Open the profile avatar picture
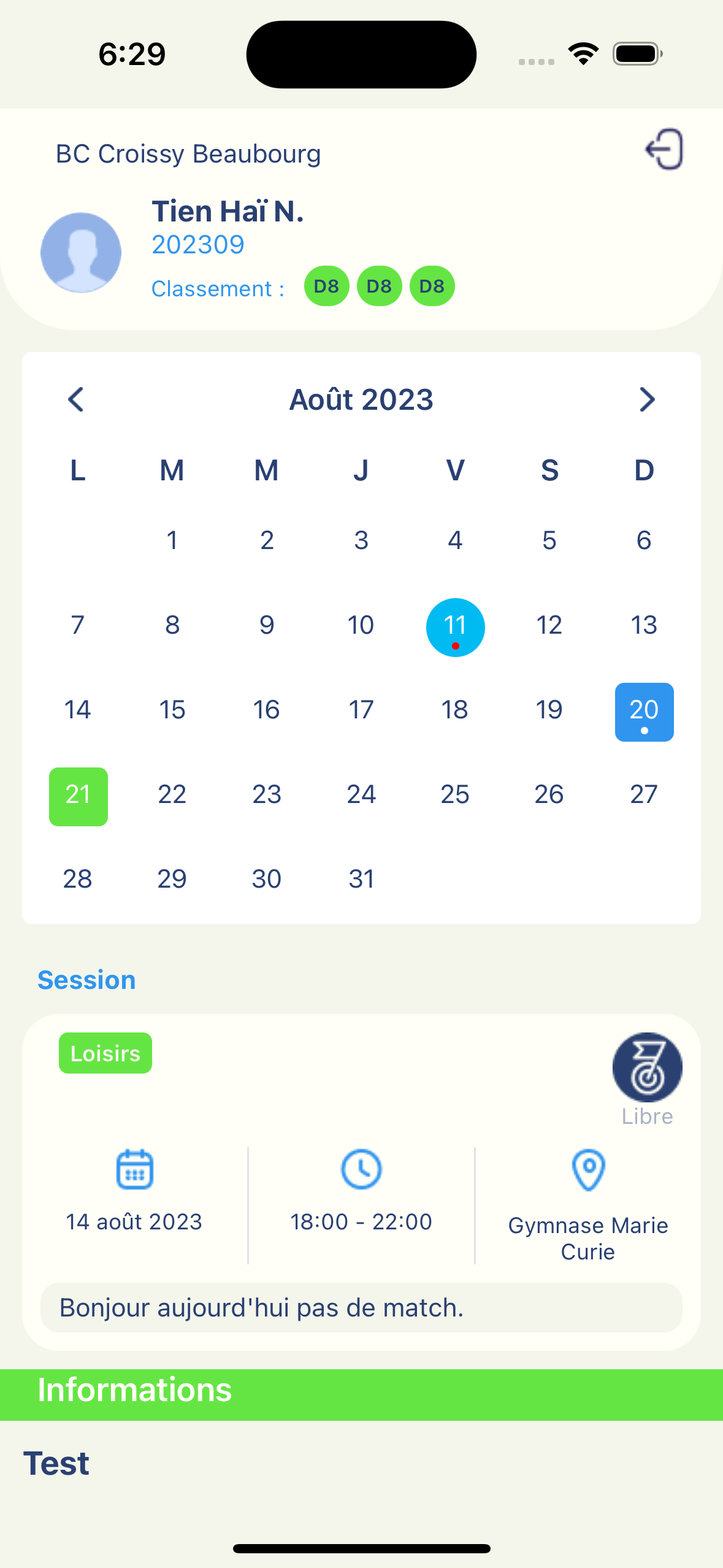The image size is (723, 1568). [x=80, y=252]
